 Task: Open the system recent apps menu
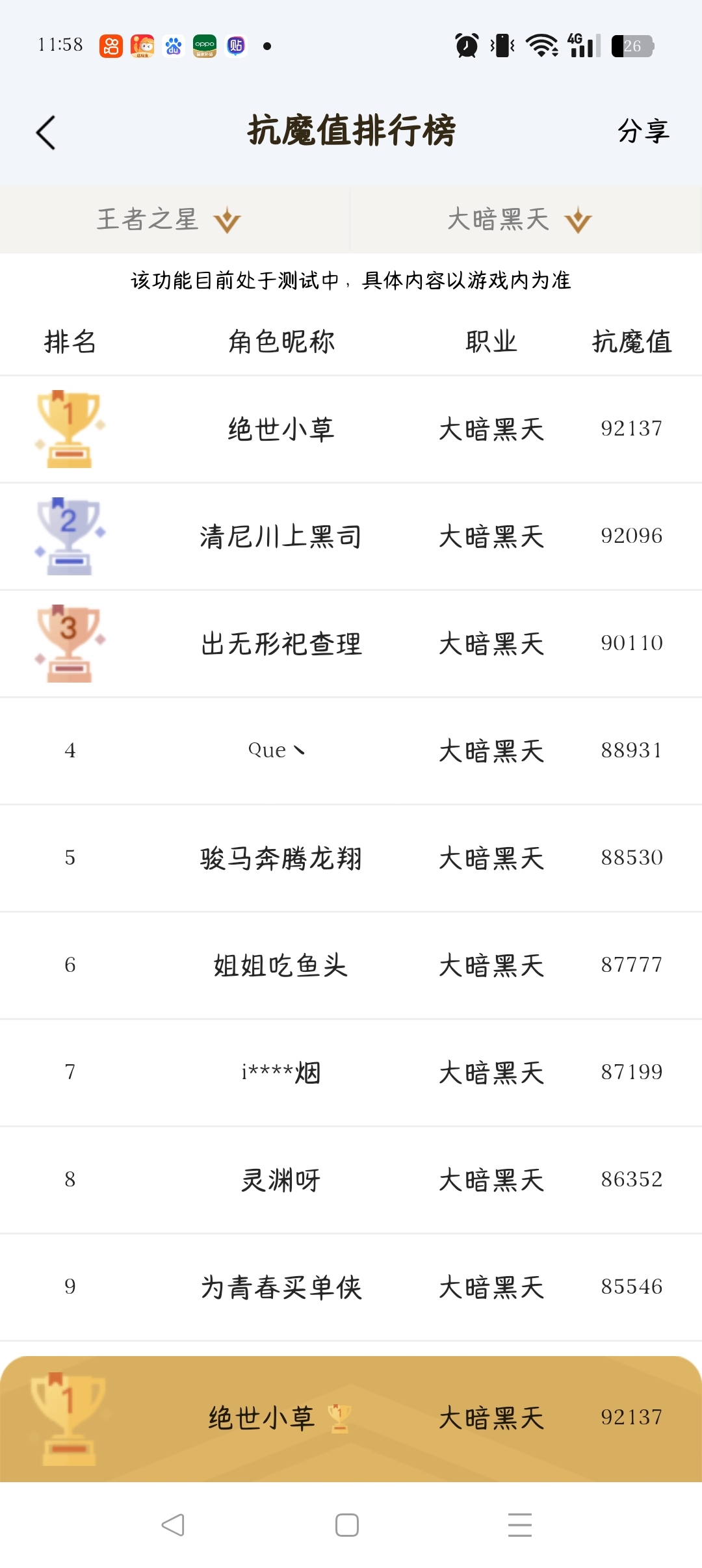(x=519, y=1524)
